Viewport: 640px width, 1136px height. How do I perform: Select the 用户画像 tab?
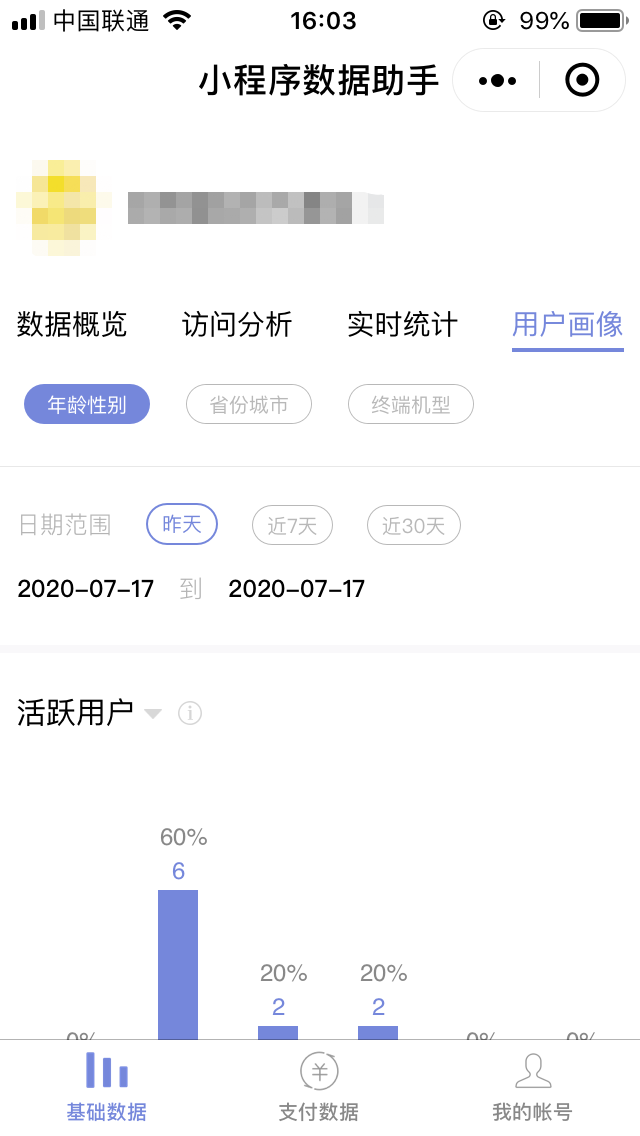(567, 324)
